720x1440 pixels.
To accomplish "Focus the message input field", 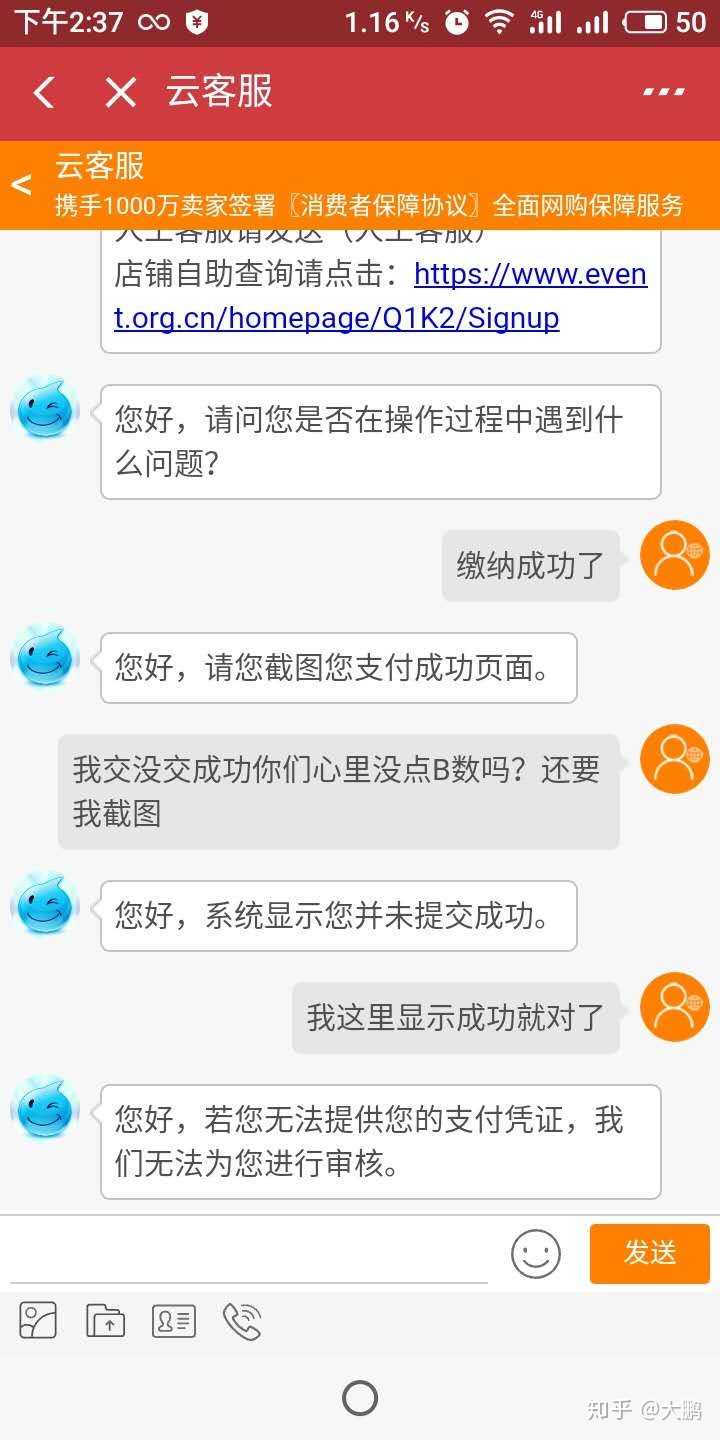I will (250, 1254).
